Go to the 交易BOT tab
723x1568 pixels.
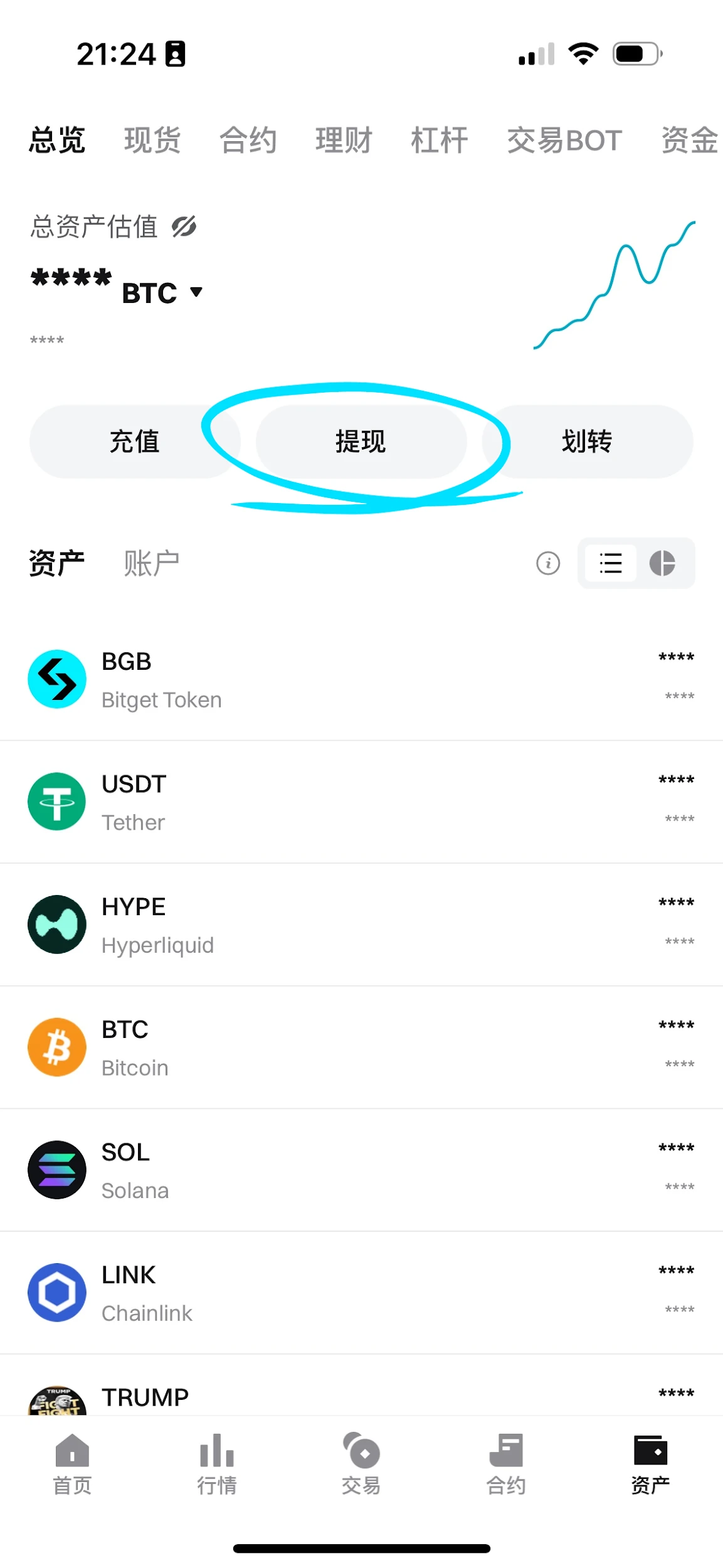[x=564, y=140]
